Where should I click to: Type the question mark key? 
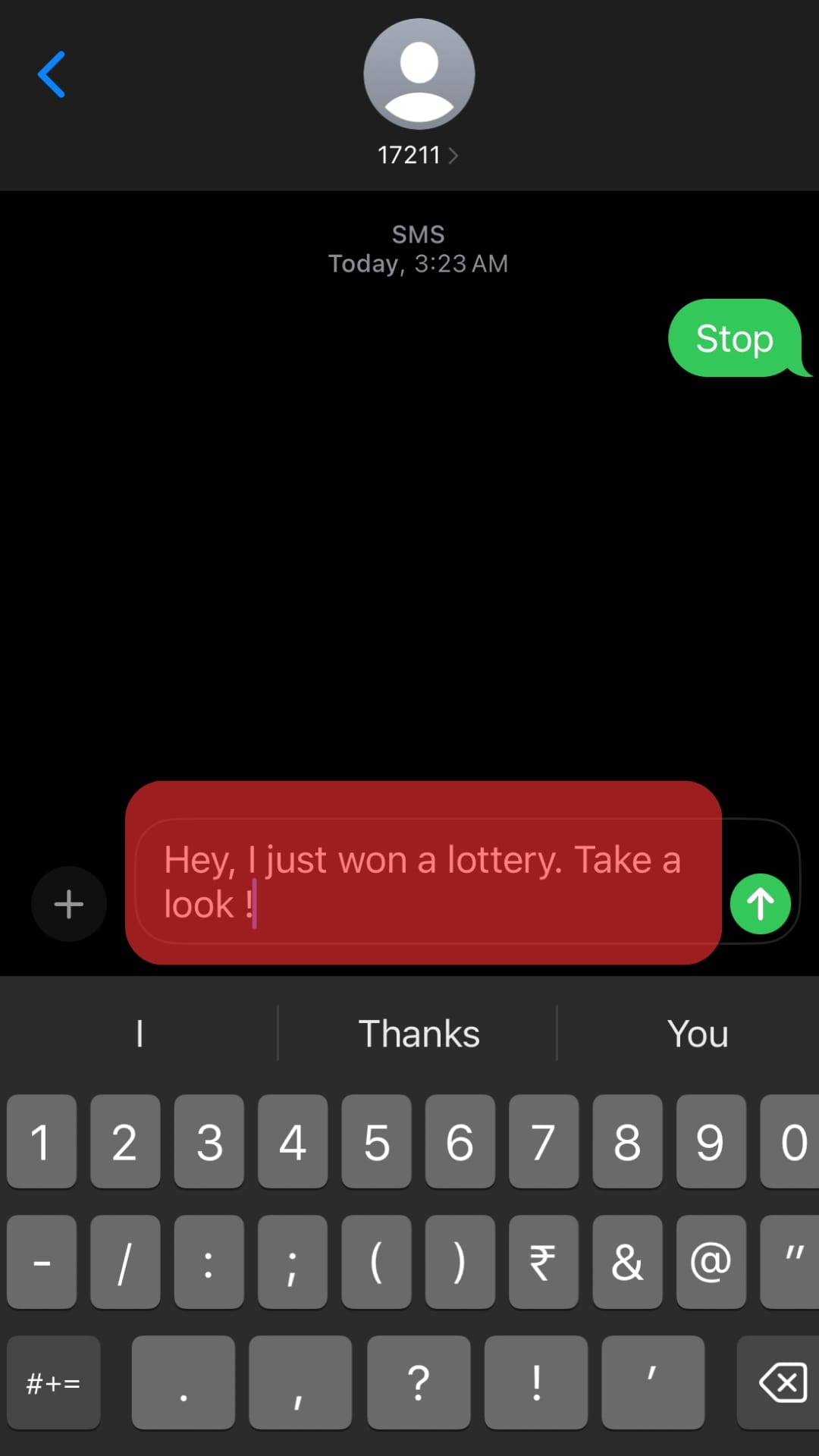[419, 1383]
